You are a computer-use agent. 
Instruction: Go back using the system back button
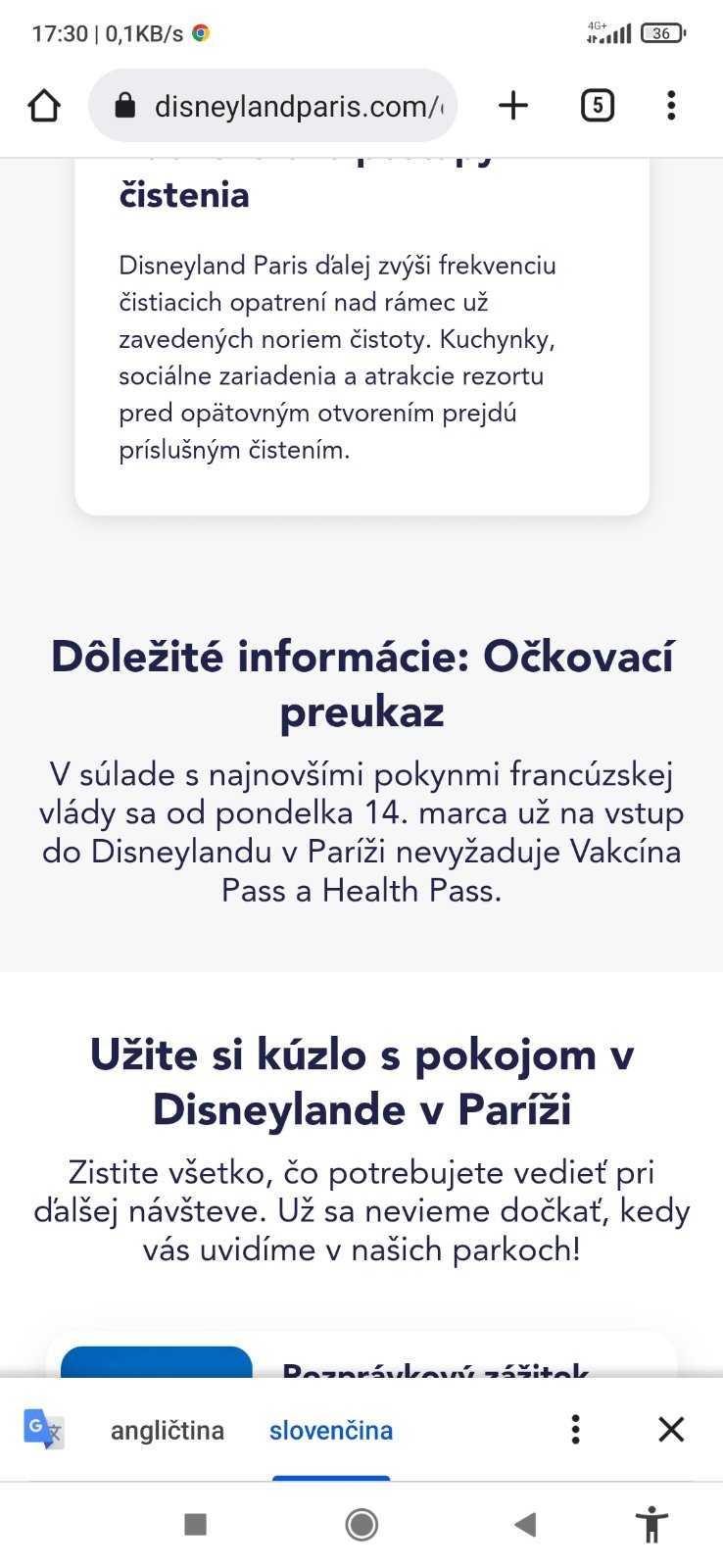[x=526, y=1524]
